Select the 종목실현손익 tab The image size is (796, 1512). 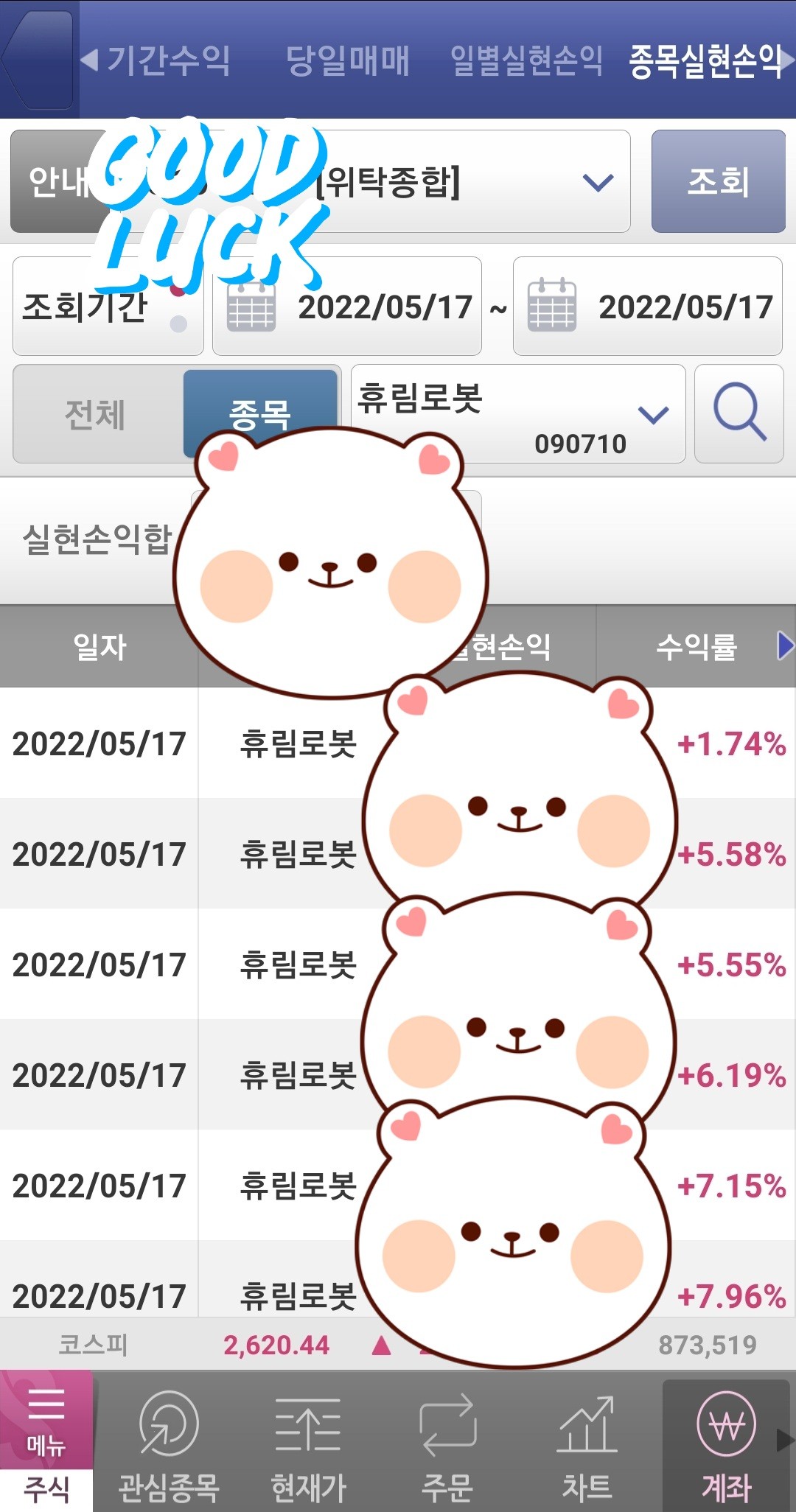click(x=705, y=60)
